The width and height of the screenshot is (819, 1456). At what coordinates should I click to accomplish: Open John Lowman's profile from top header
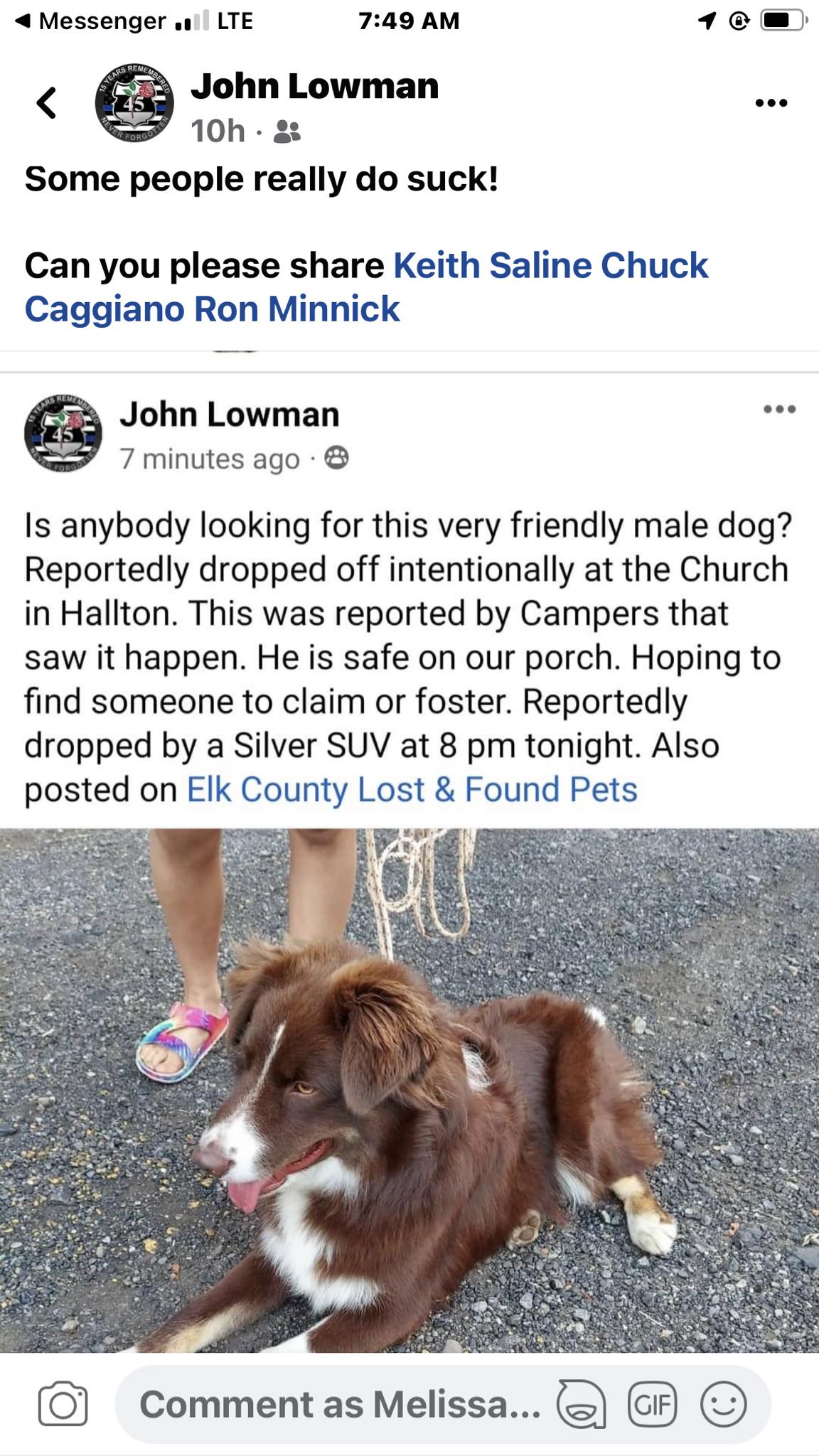[x=314, y=87]
